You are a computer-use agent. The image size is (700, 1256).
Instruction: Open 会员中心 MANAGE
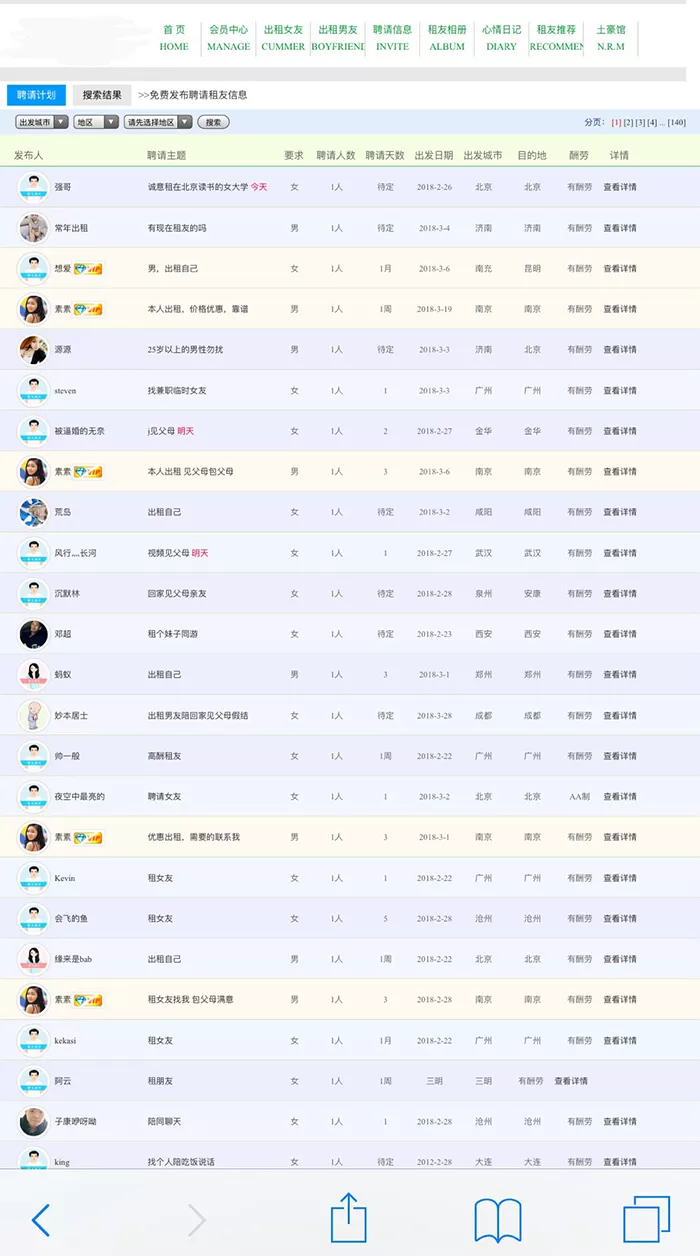click(x=228, y=38)
